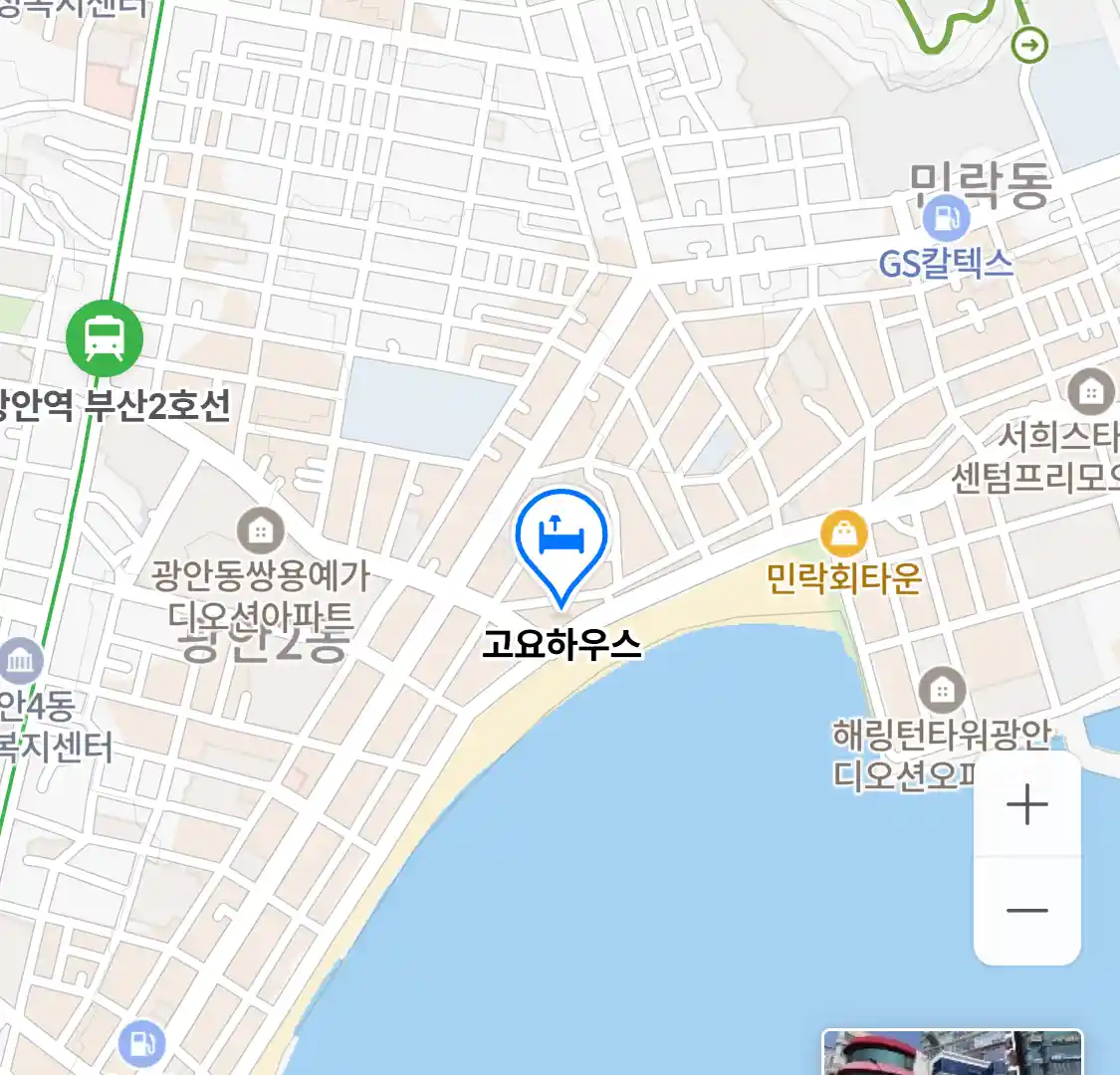Zoom in on the map
The width and height of the screenshot is (1120, 1075).
pos(1026,804)
